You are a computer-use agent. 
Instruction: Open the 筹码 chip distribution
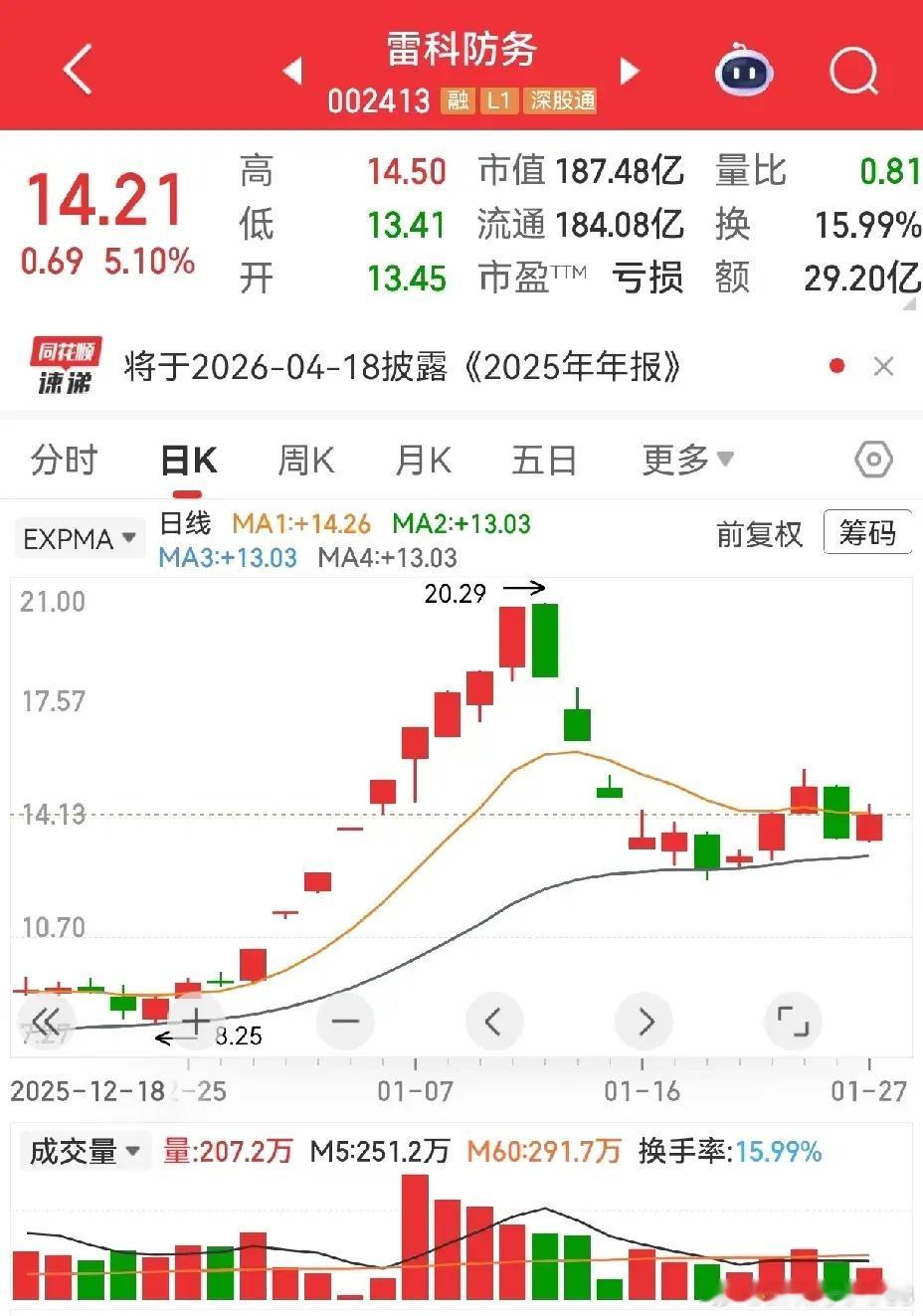coord(867,534)
